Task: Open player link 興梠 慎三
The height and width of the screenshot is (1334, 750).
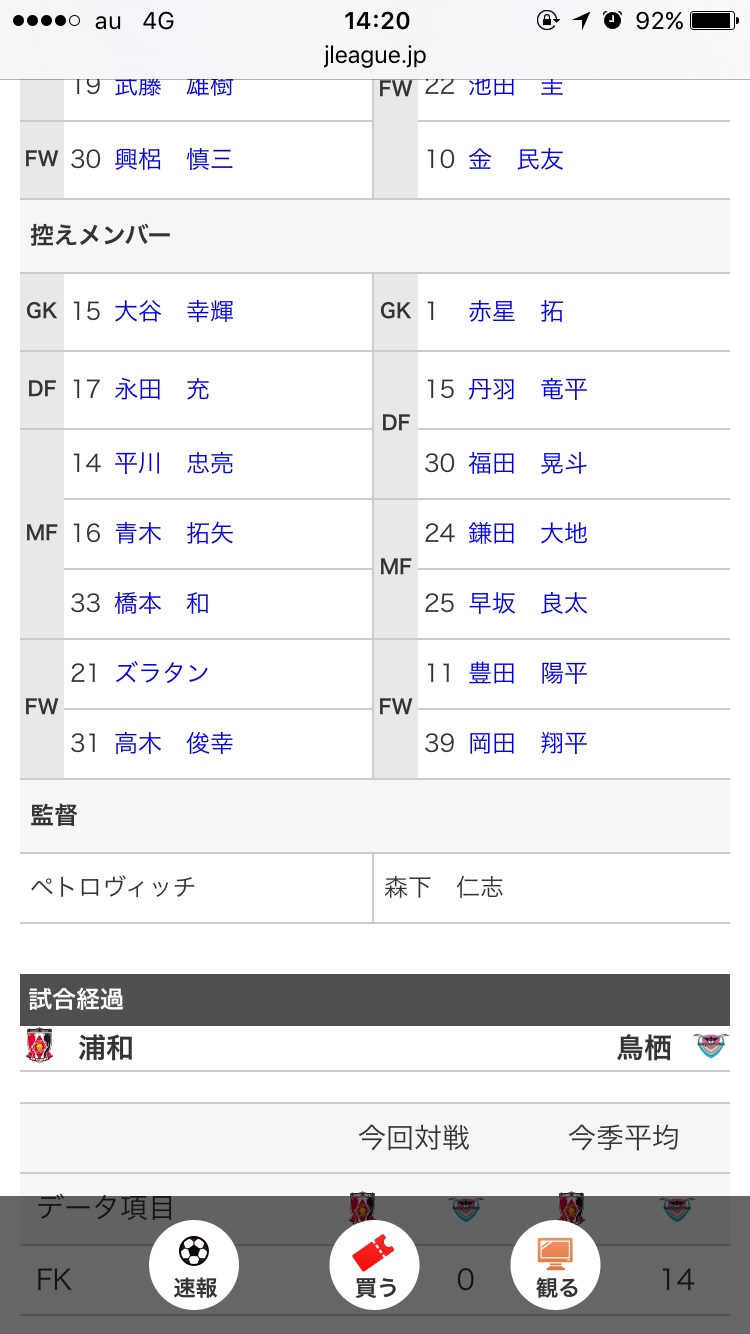Action: coord(174,159)
